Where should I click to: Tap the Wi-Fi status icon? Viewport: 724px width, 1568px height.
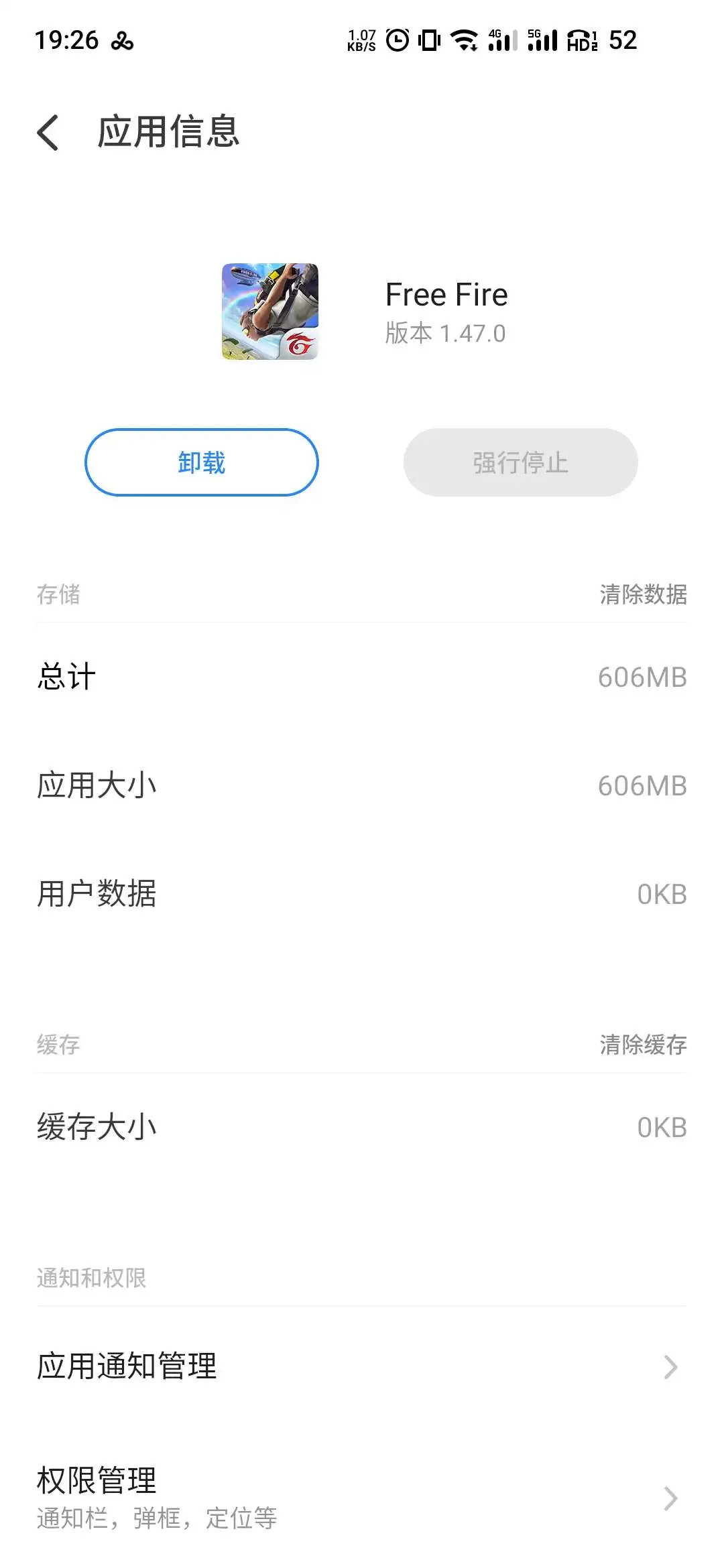(x=465, y=40)
